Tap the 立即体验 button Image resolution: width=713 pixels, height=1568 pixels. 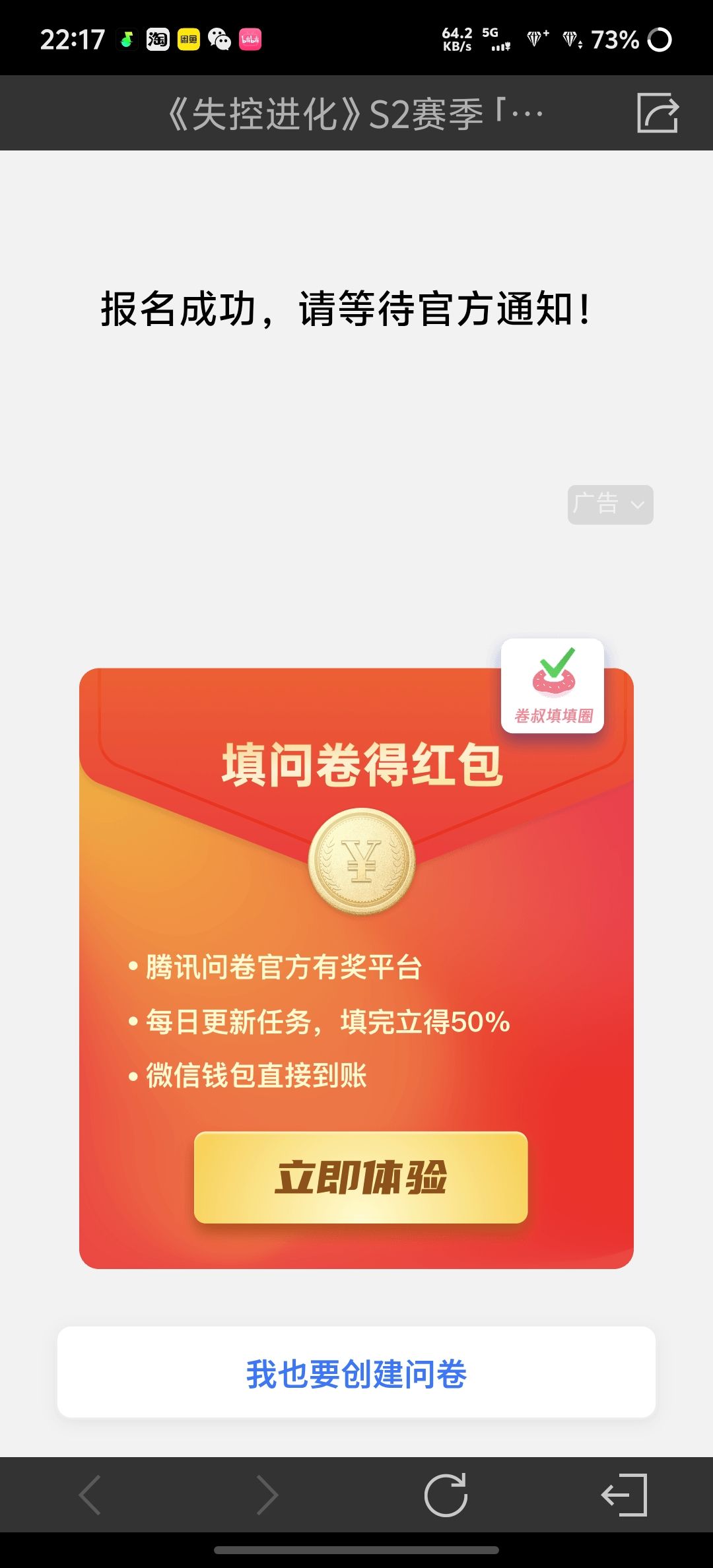click(x=360, y=1177)
